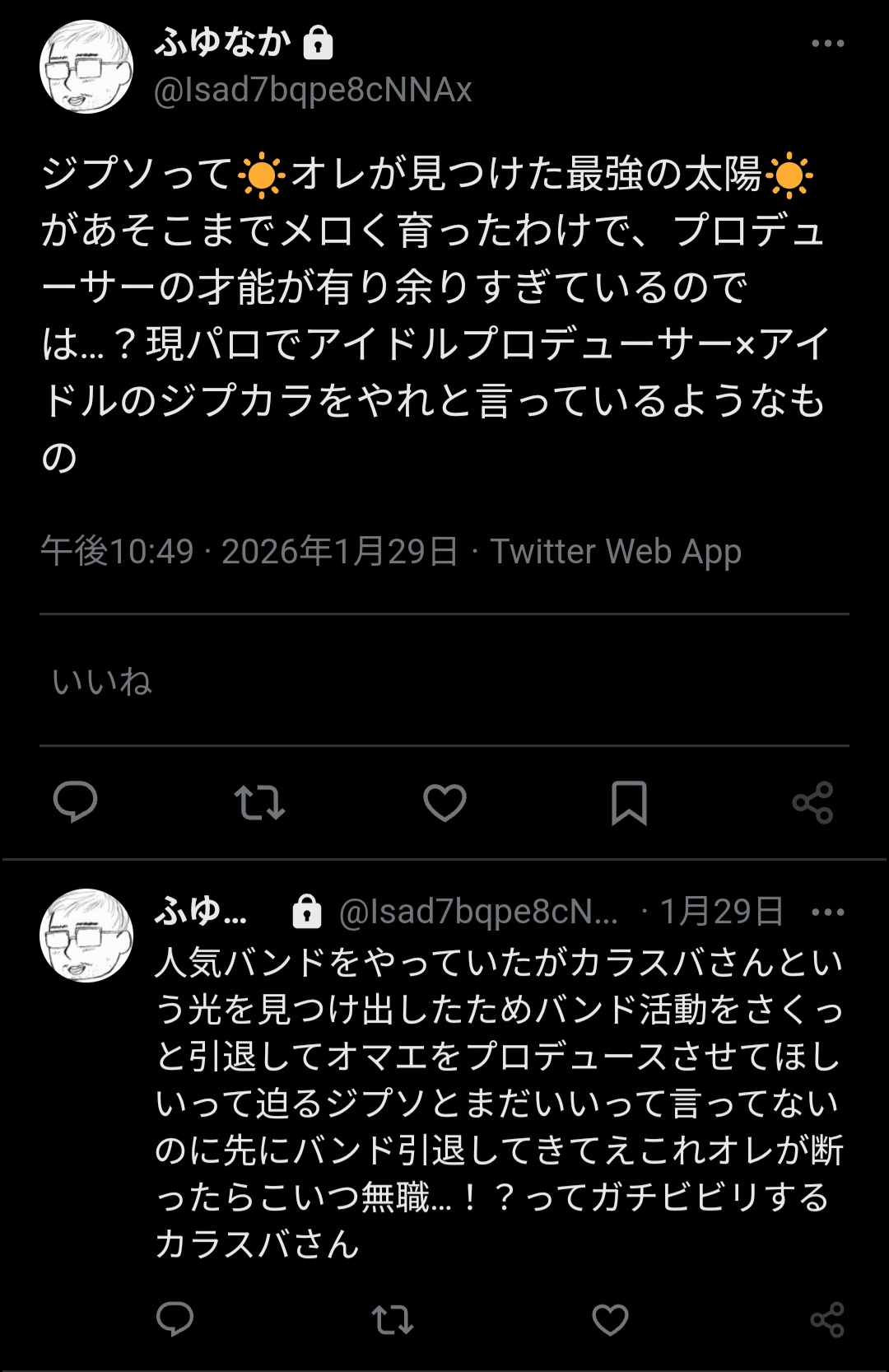889x1372 pixels.
Task: Bookmark the main tweet
Action: pyautogui.click(x=629, y=802)
